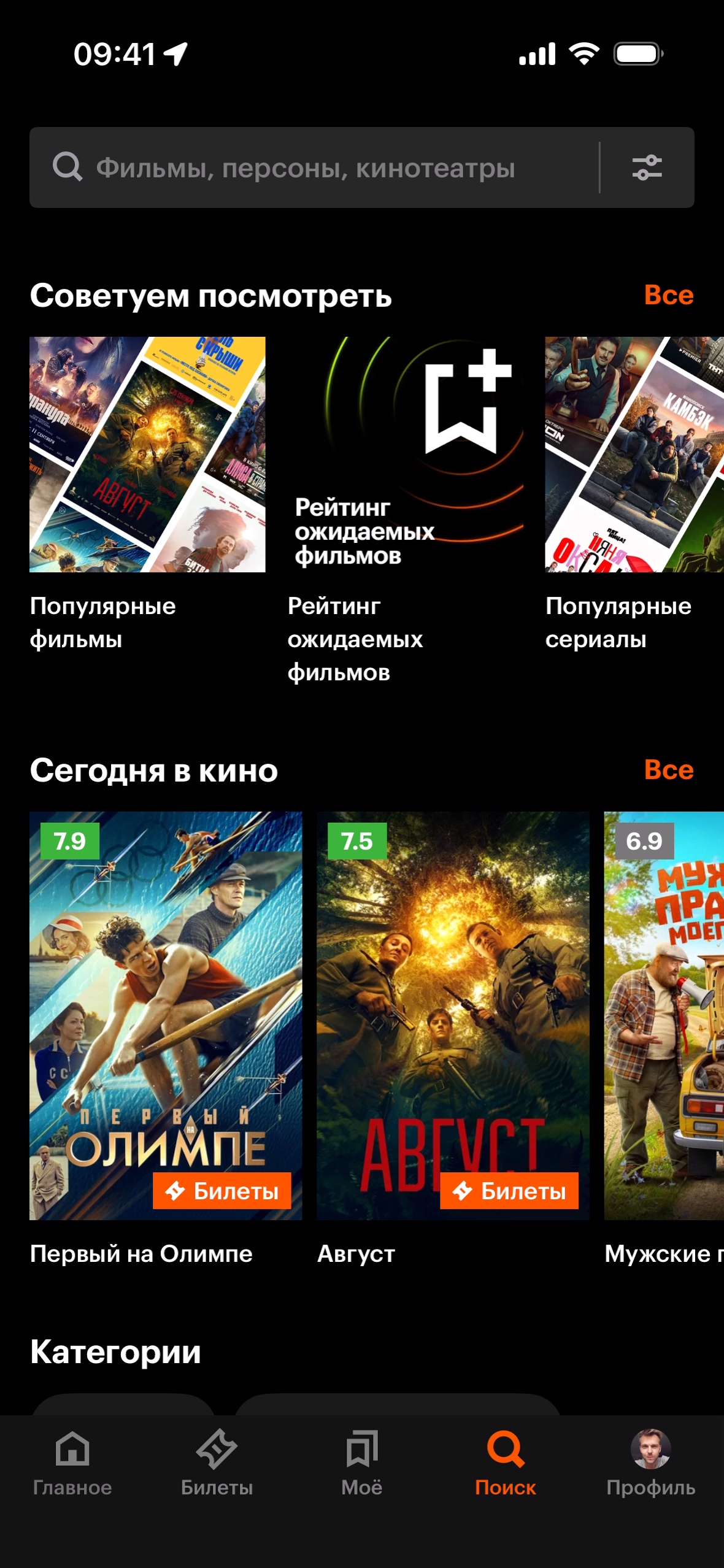This screenshot has height=1568, width=724.
Task: Switch to the Билеты tab
Action: (x=217, y=1463)
